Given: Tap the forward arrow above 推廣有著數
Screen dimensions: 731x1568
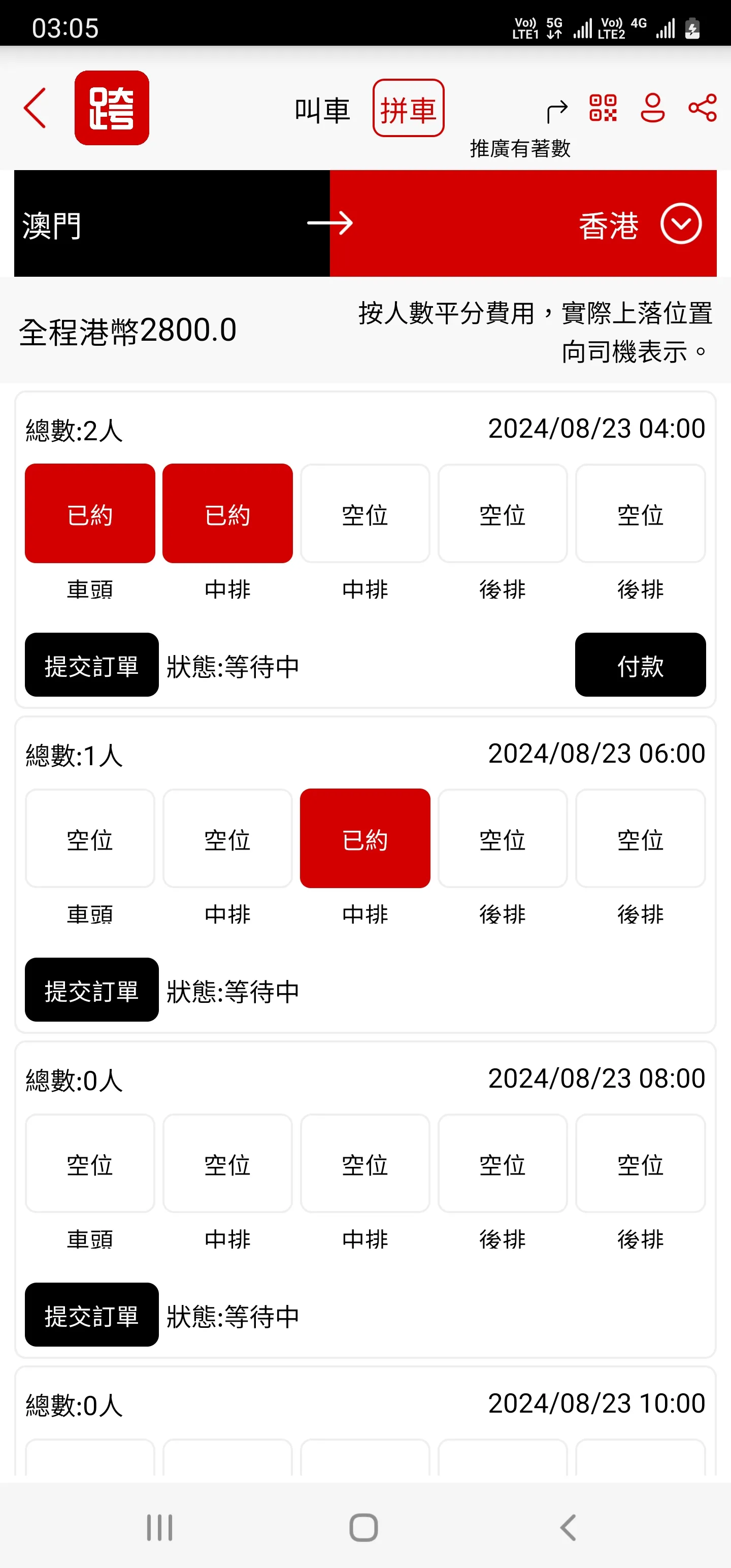Looking at the screenshot, I should point(556,110).
